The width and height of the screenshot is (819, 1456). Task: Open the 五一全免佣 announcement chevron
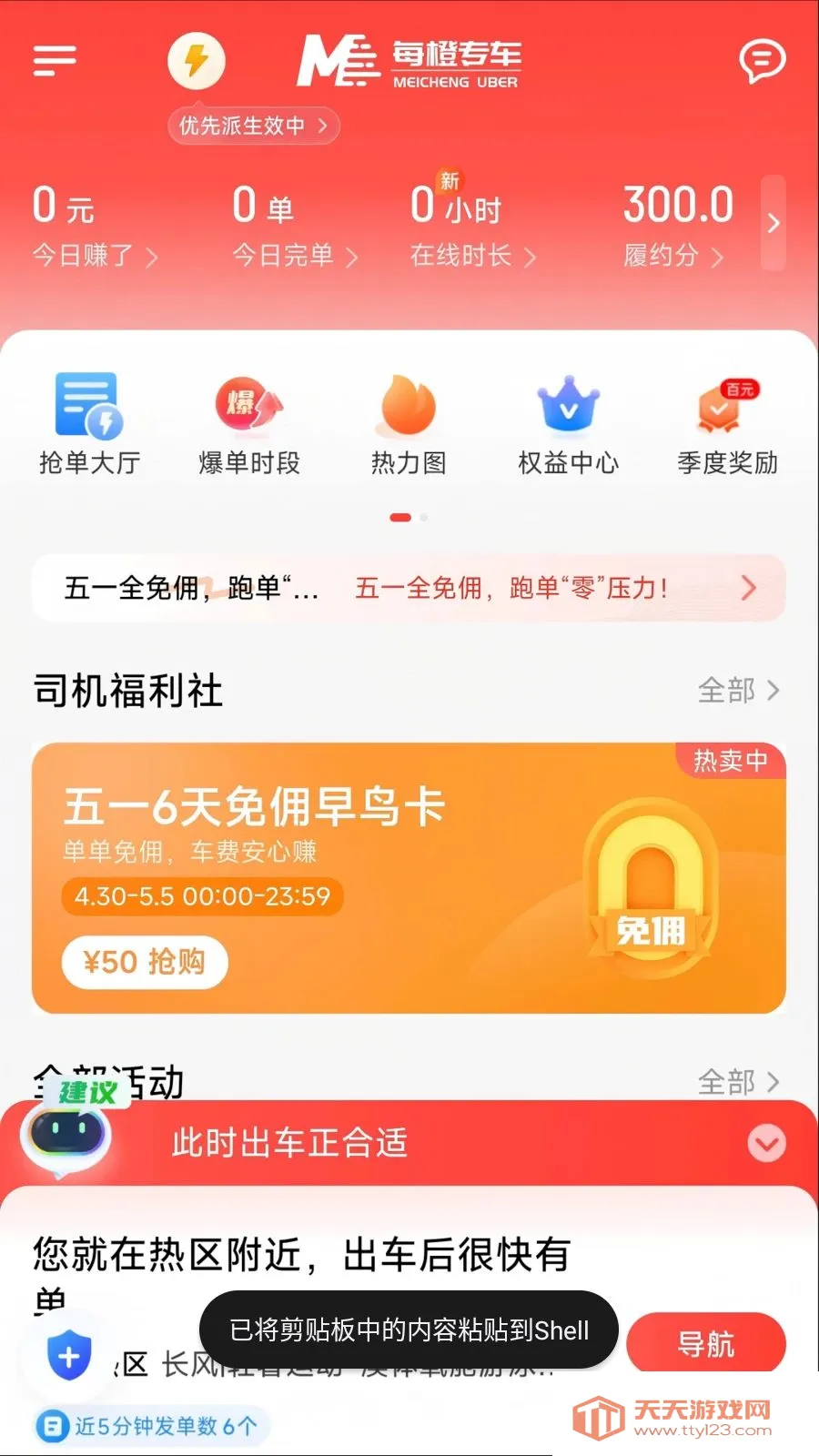click(748, 589)
